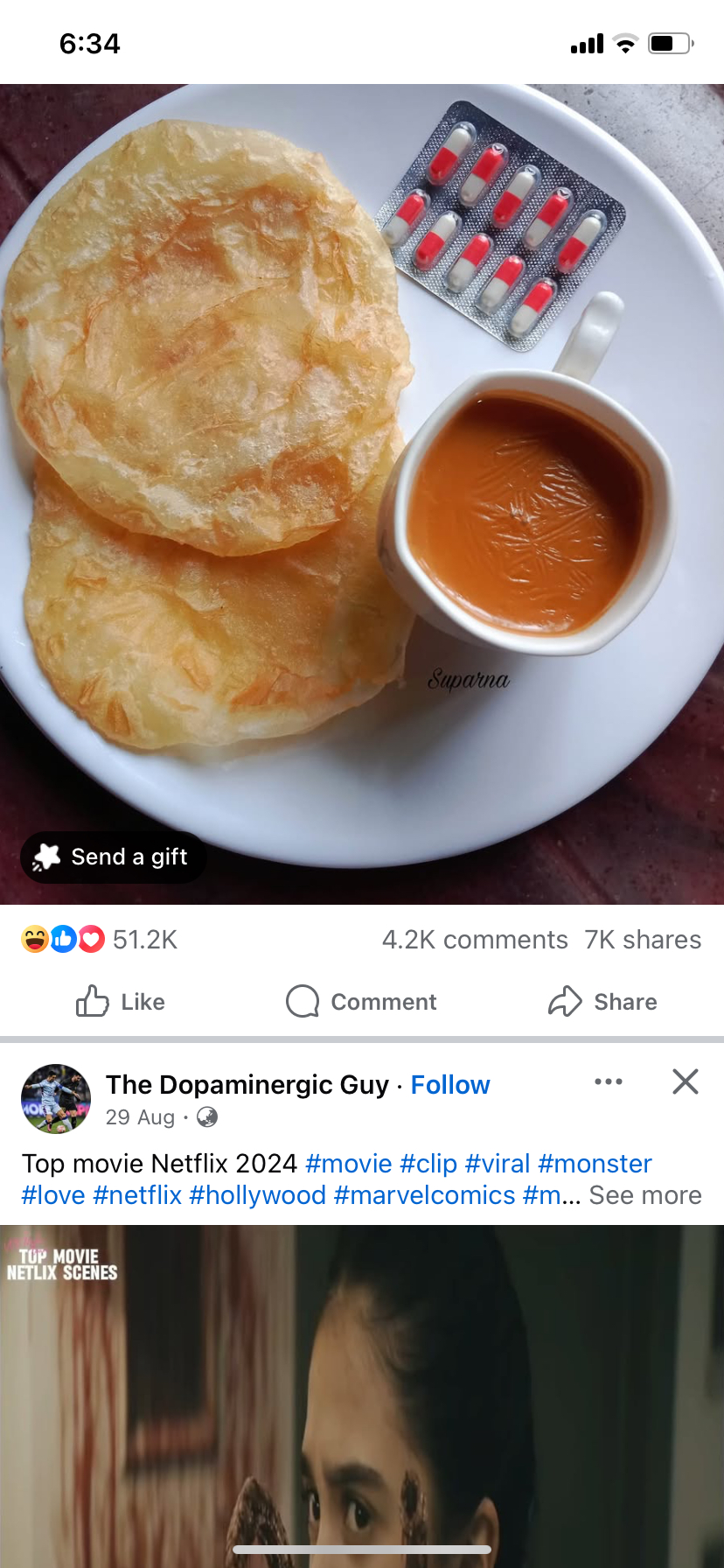Screen dimensions: 724x1568
Task: Open the 4.2K comments
Action: tap(475, 940)
